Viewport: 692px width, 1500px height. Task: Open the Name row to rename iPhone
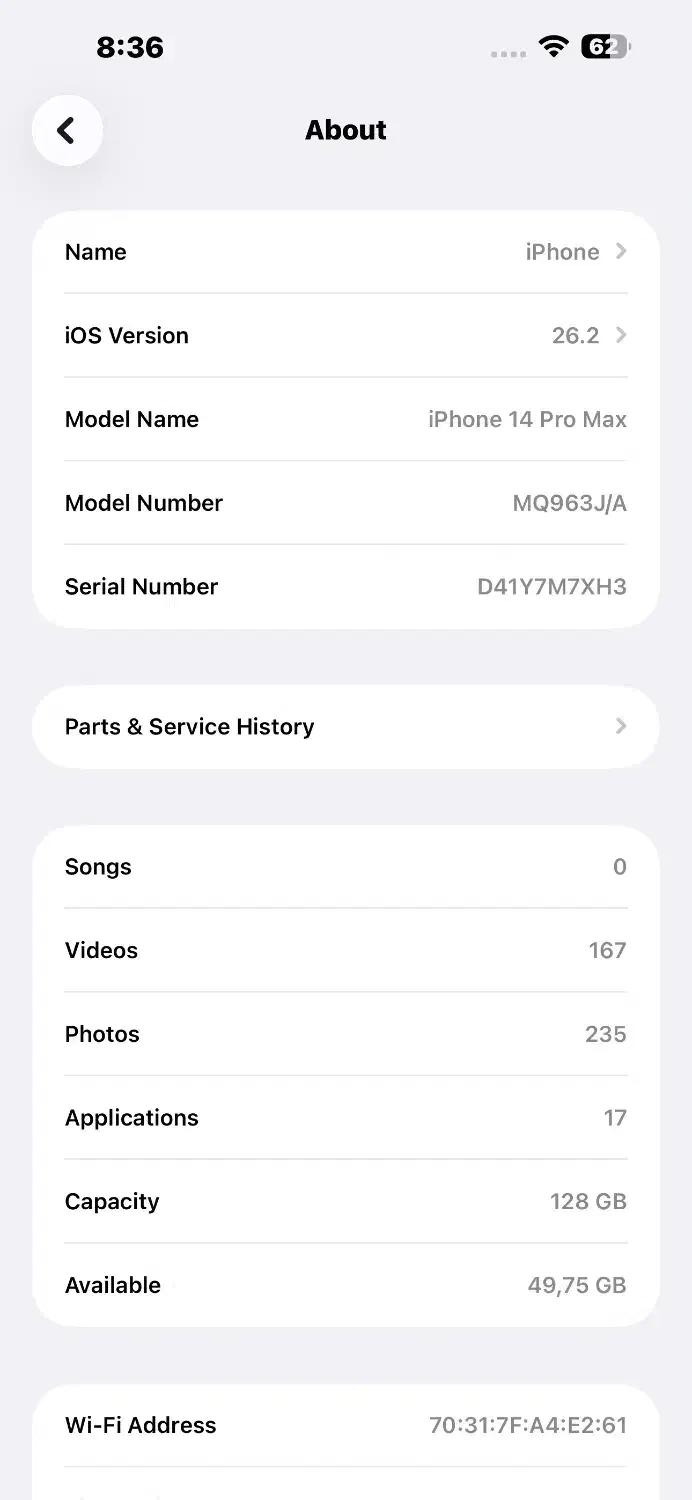click(x=345, y=252)
